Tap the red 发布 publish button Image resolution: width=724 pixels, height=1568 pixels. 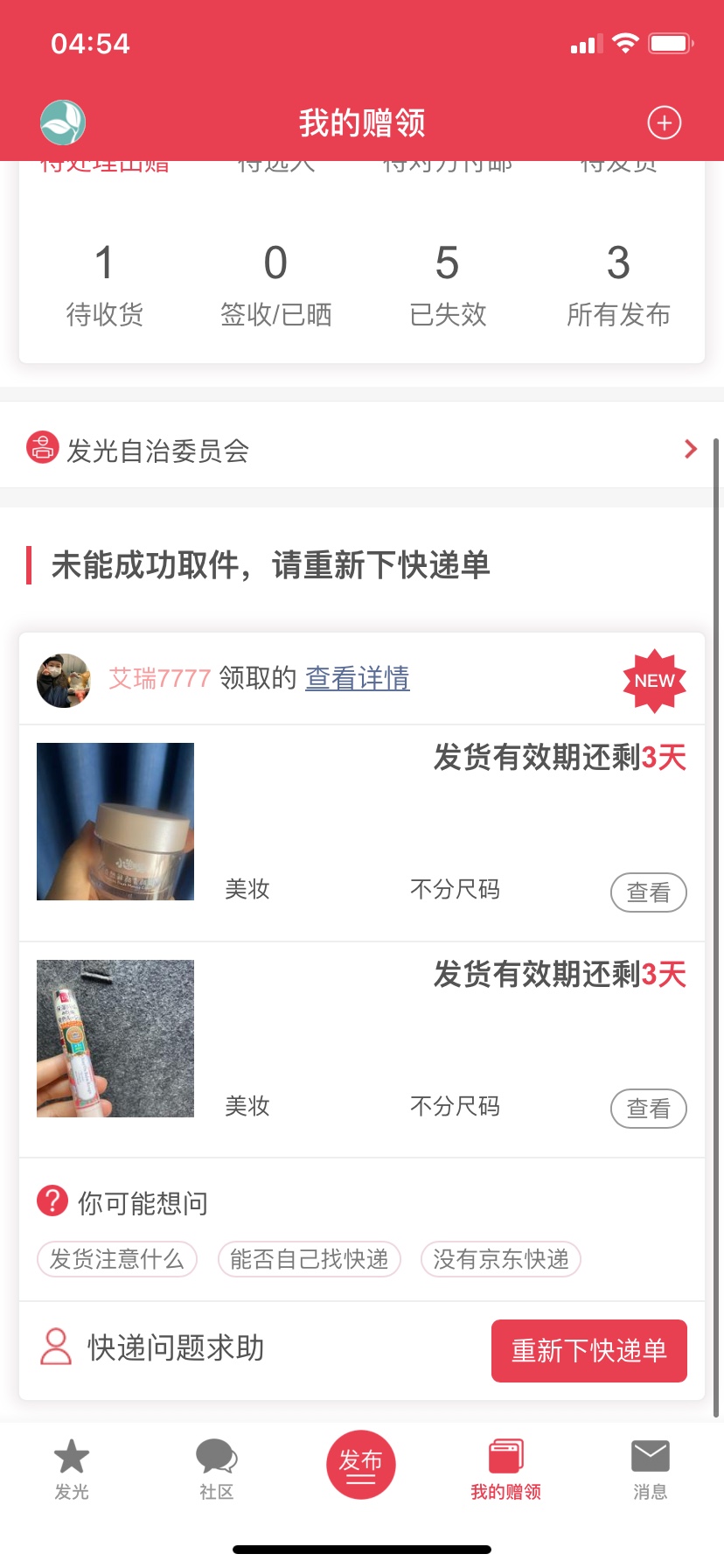tap(361, 1465)
